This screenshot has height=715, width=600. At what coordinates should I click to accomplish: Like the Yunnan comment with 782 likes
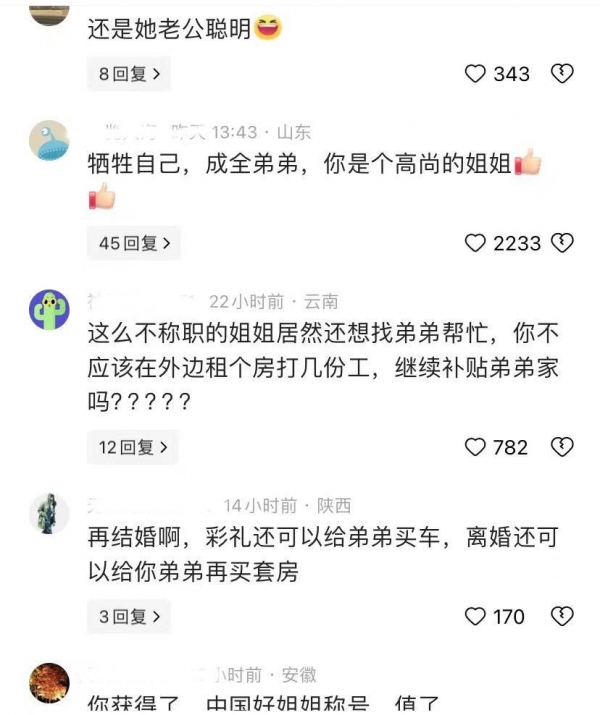(x=476, y=447)
